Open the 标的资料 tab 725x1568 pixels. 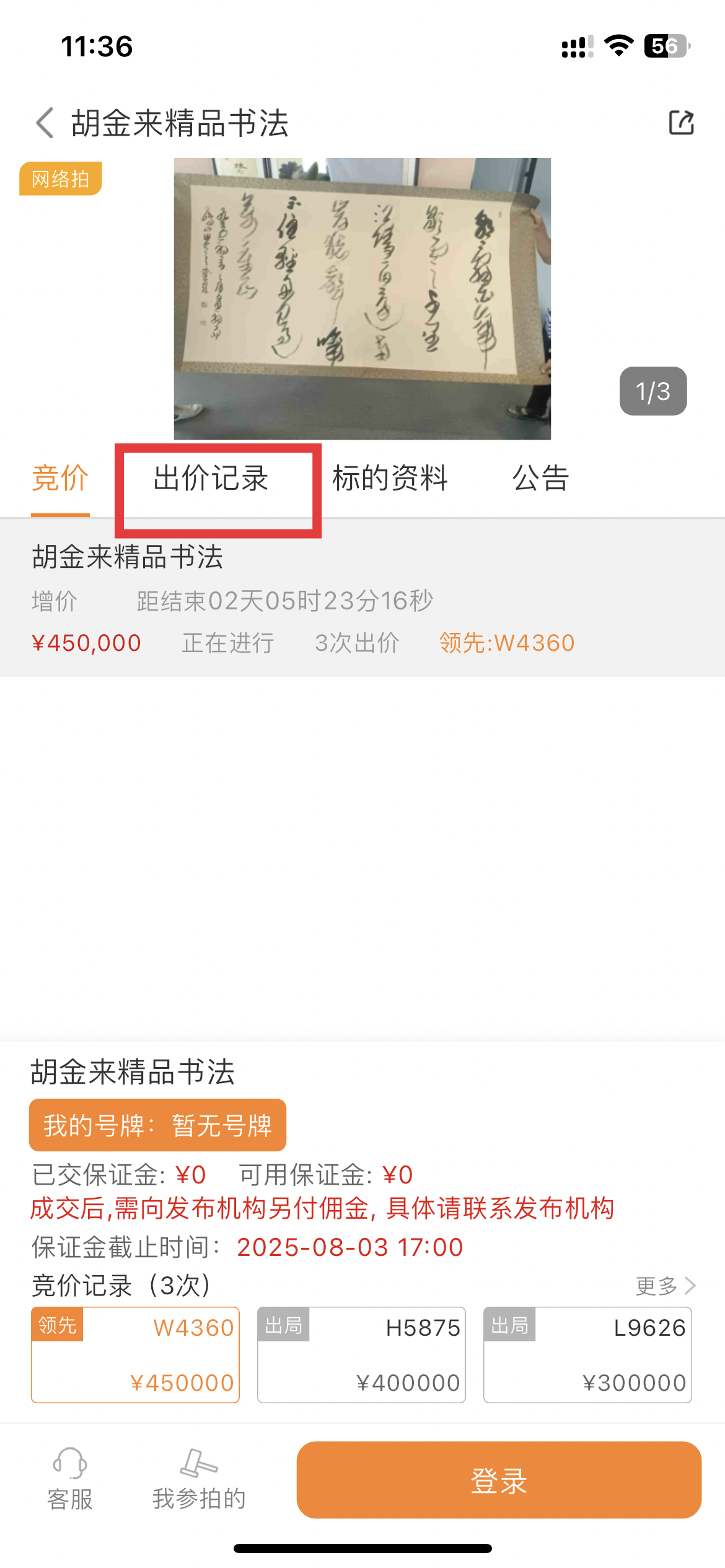point(390,479)
